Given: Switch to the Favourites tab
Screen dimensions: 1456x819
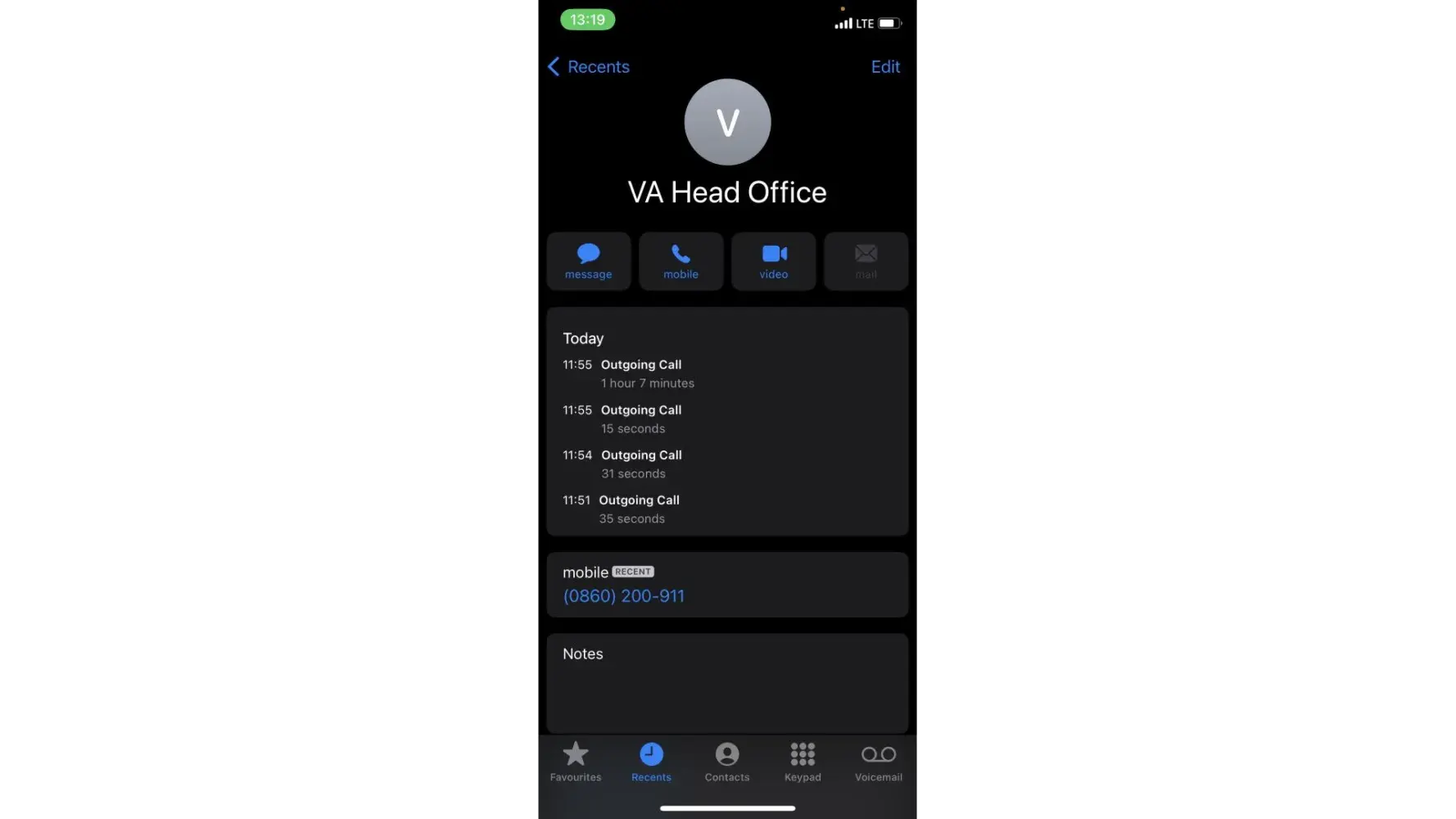Looking at the screenshot, I should click(576, 762).
